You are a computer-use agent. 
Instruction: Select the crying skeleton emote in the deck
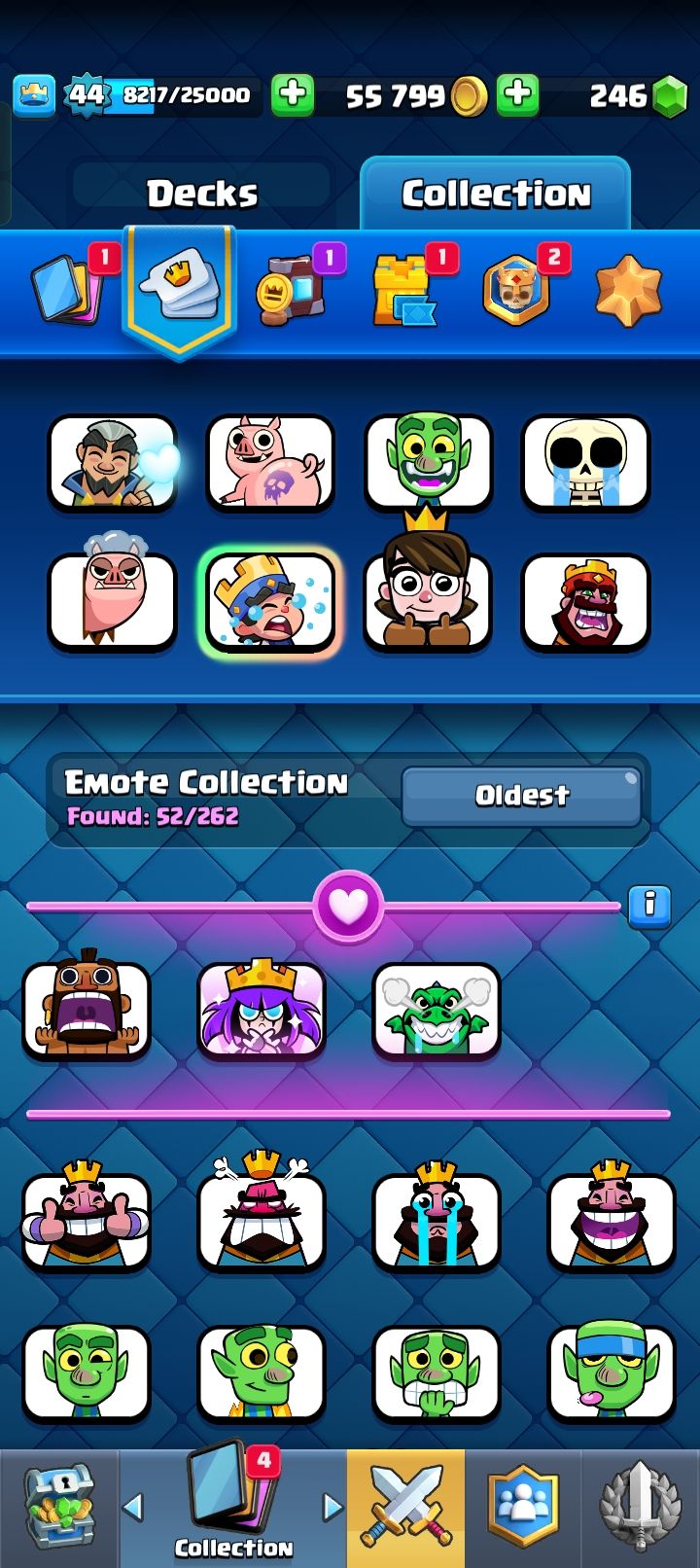[x=585, y=463]
